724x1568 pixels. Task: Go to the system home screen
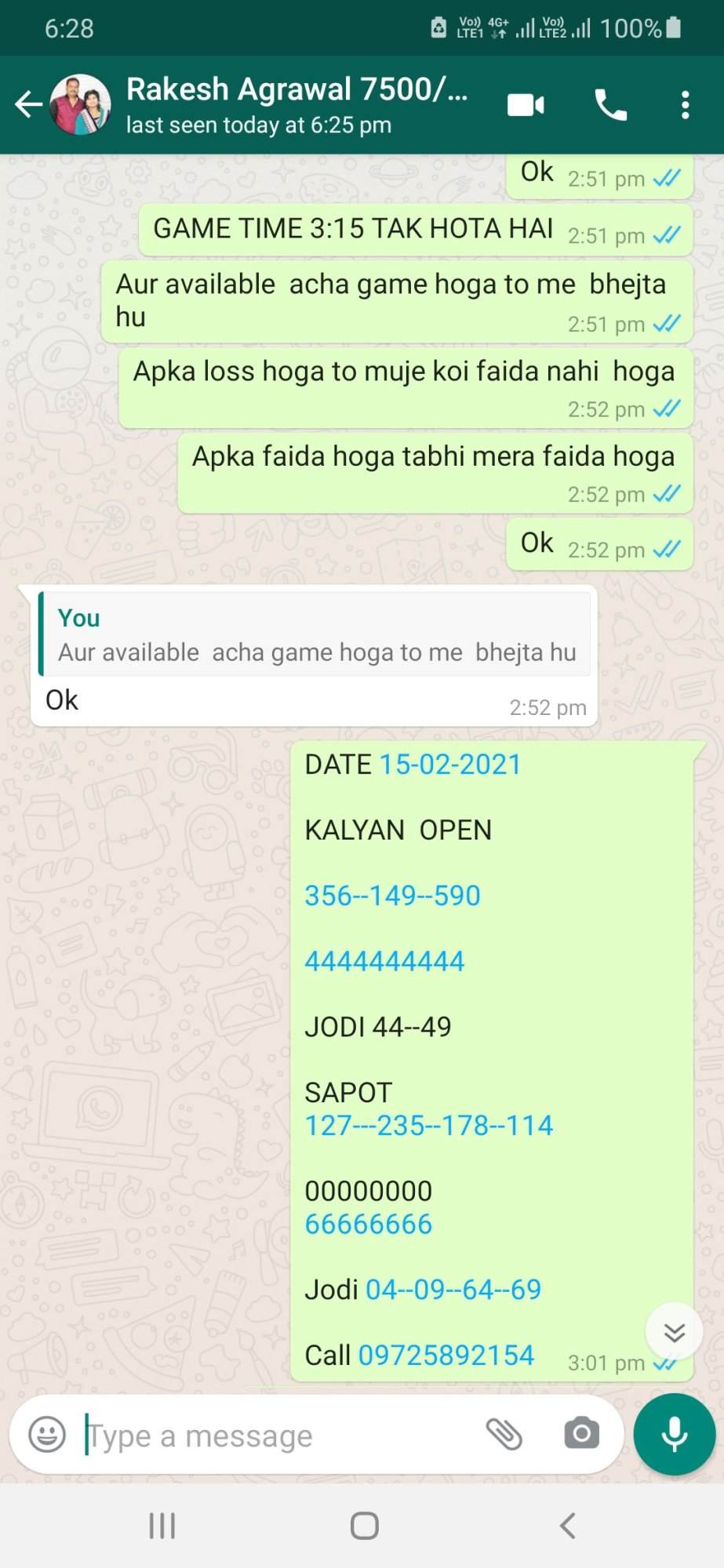pyautogui.click(x=364, y=1526)
